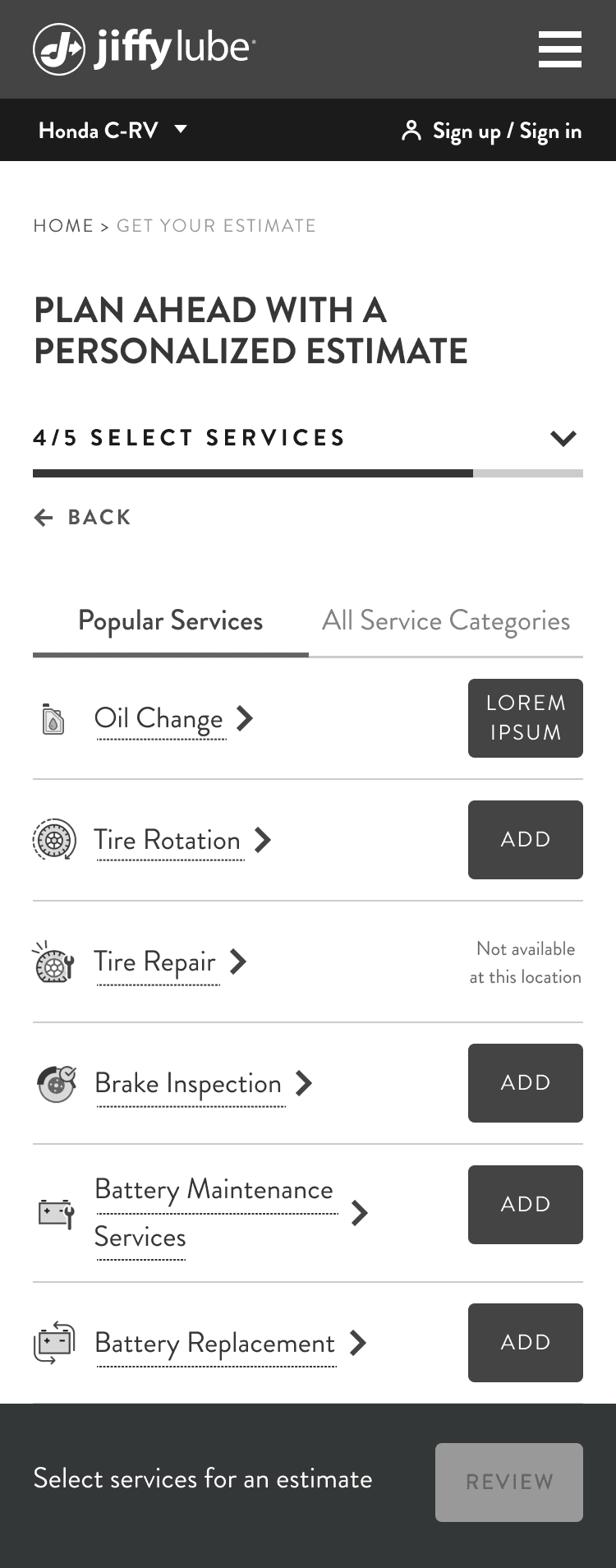Add Battery Maintenance Services to the estimate
This screenshot has height=1568, width=616.
point(525,1205)
